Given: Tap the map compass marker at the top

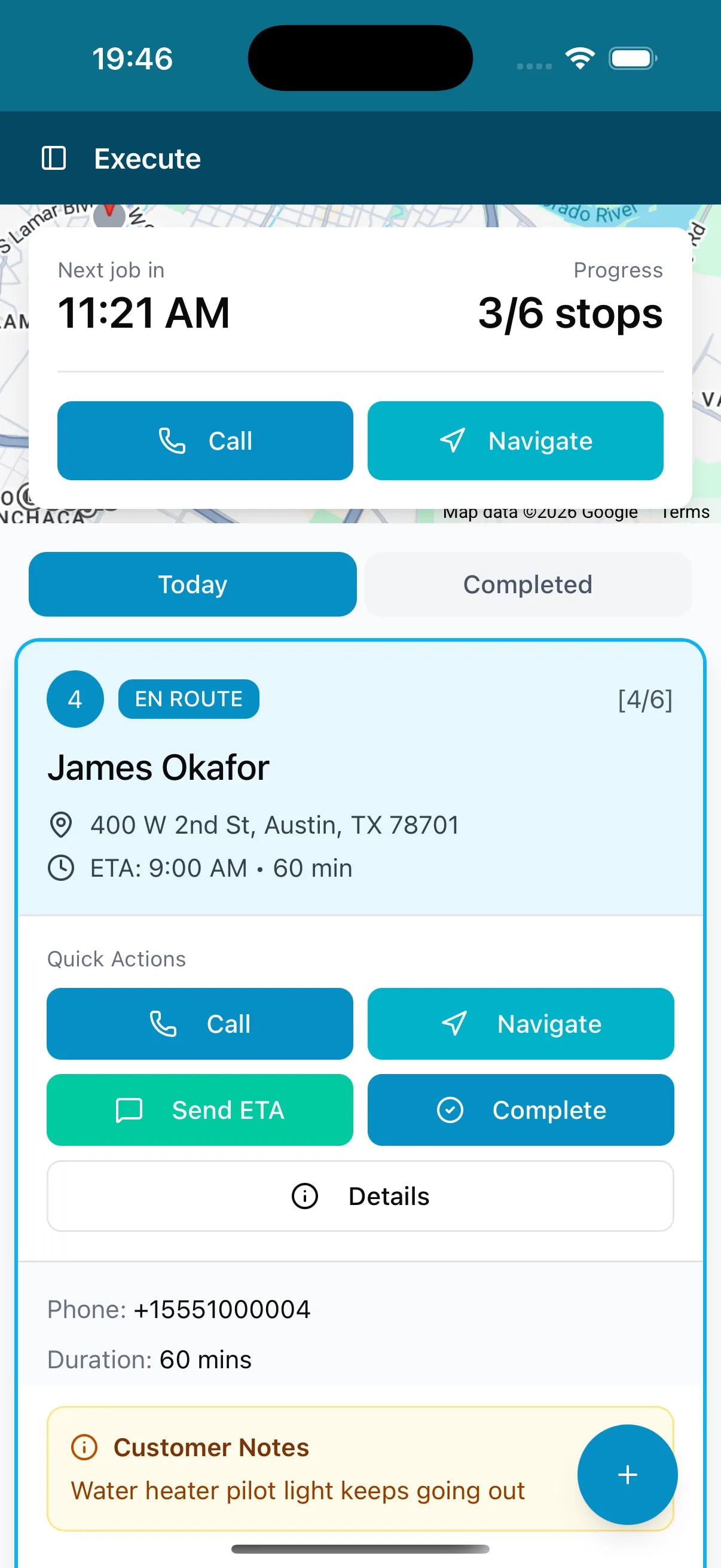Looking at the screenshot, I should point(109,216).
